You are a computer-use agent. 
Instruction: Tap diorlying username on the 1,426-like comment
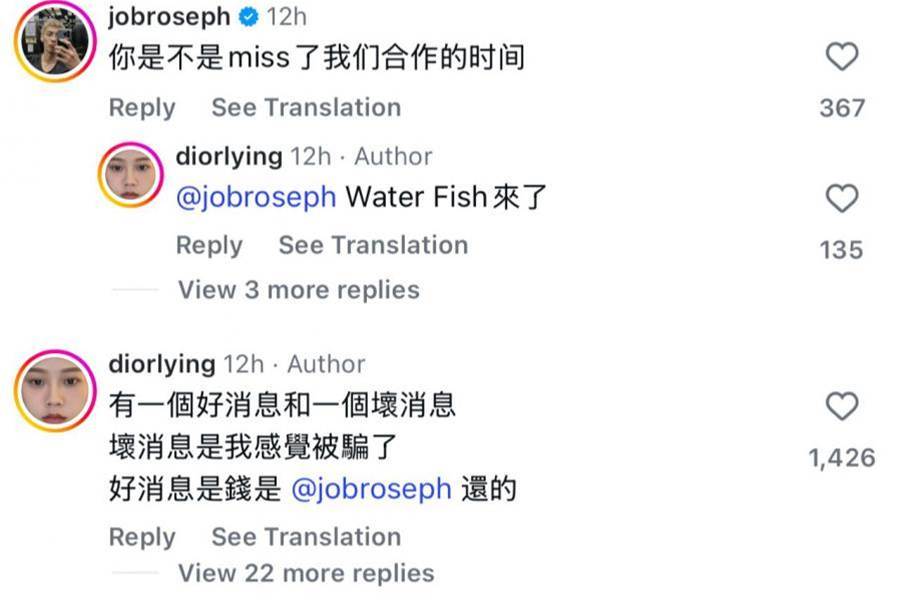(161, 364)
